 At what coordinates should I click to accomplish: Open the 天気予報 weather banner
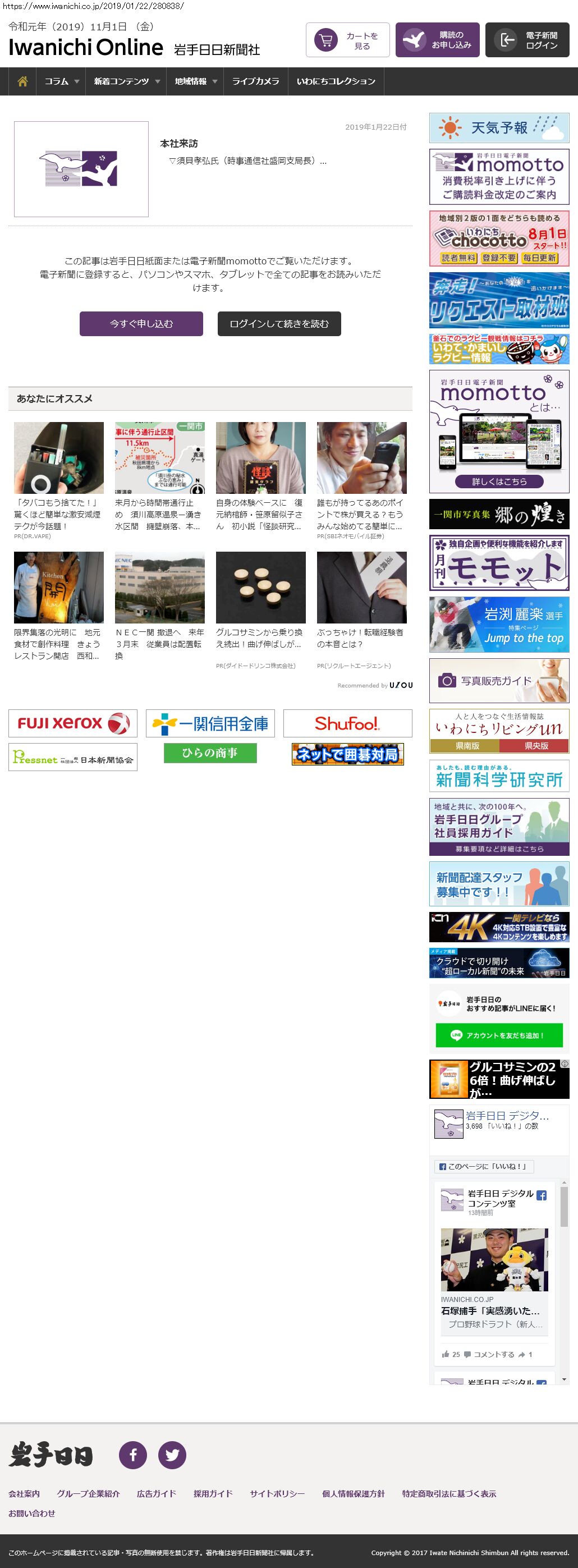click(499, 128)
